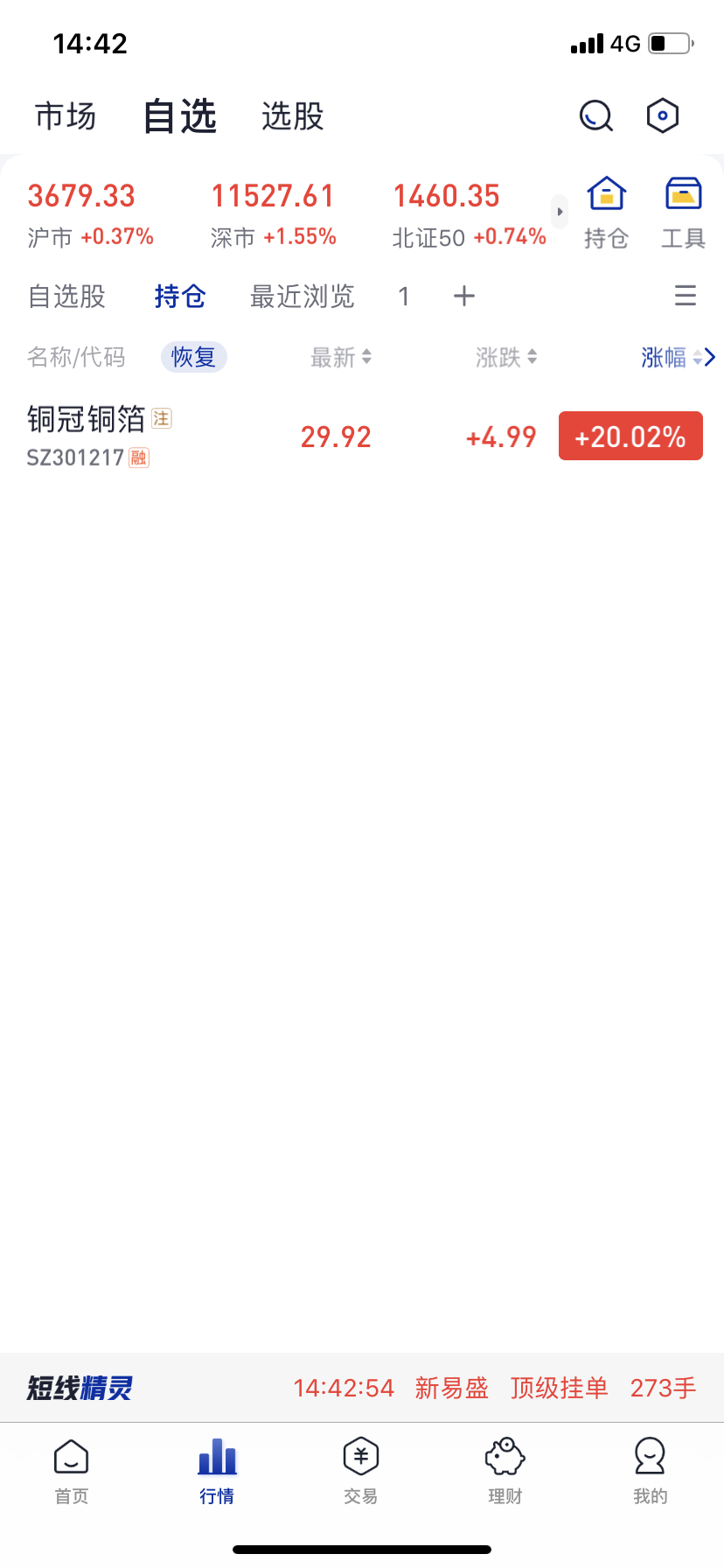The image size is (724, 1568).
Task: Open the 铜冠铜箔 SZ301217 stock row
Action: [x=362, y=436]
